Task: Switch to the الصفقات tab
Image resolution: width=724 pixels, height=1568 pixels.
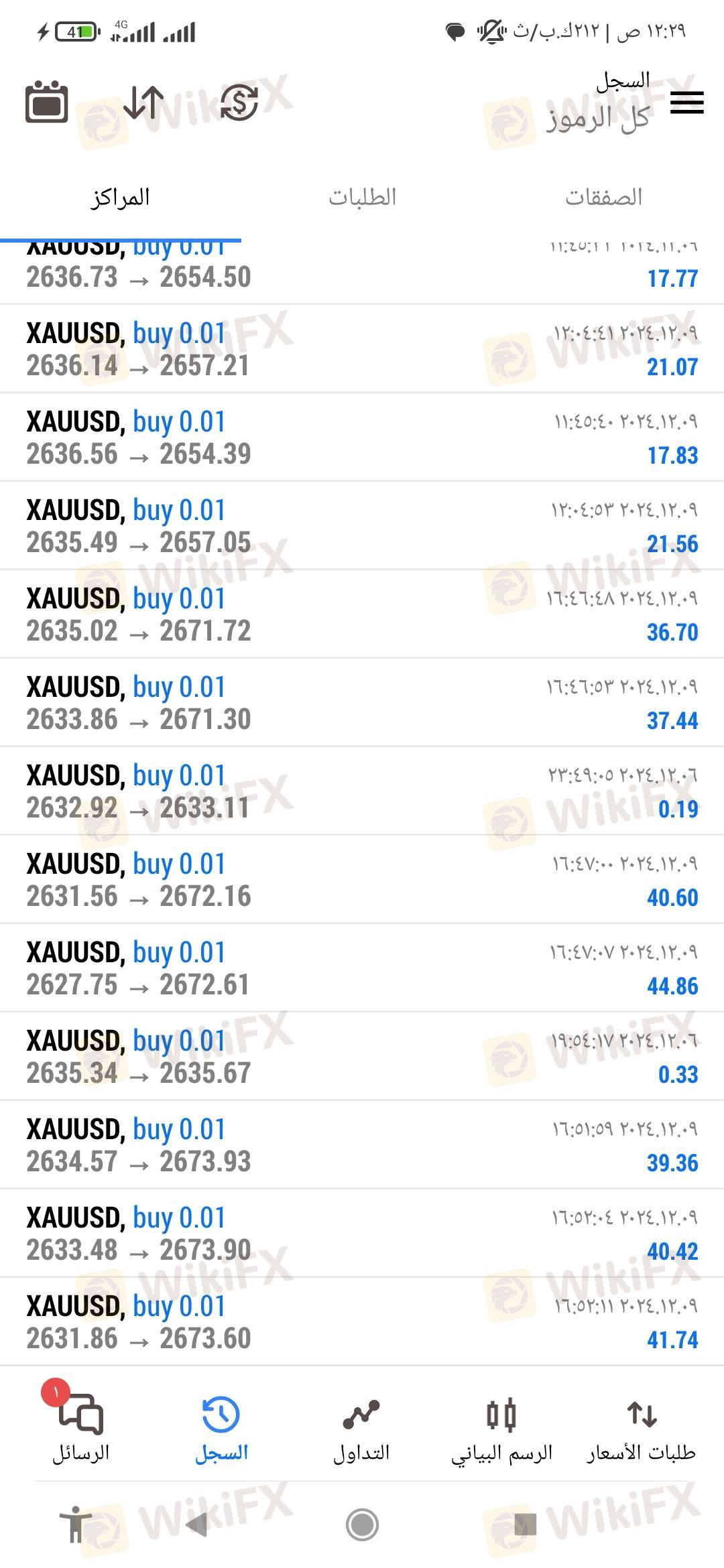Action: tap(603, 197)
